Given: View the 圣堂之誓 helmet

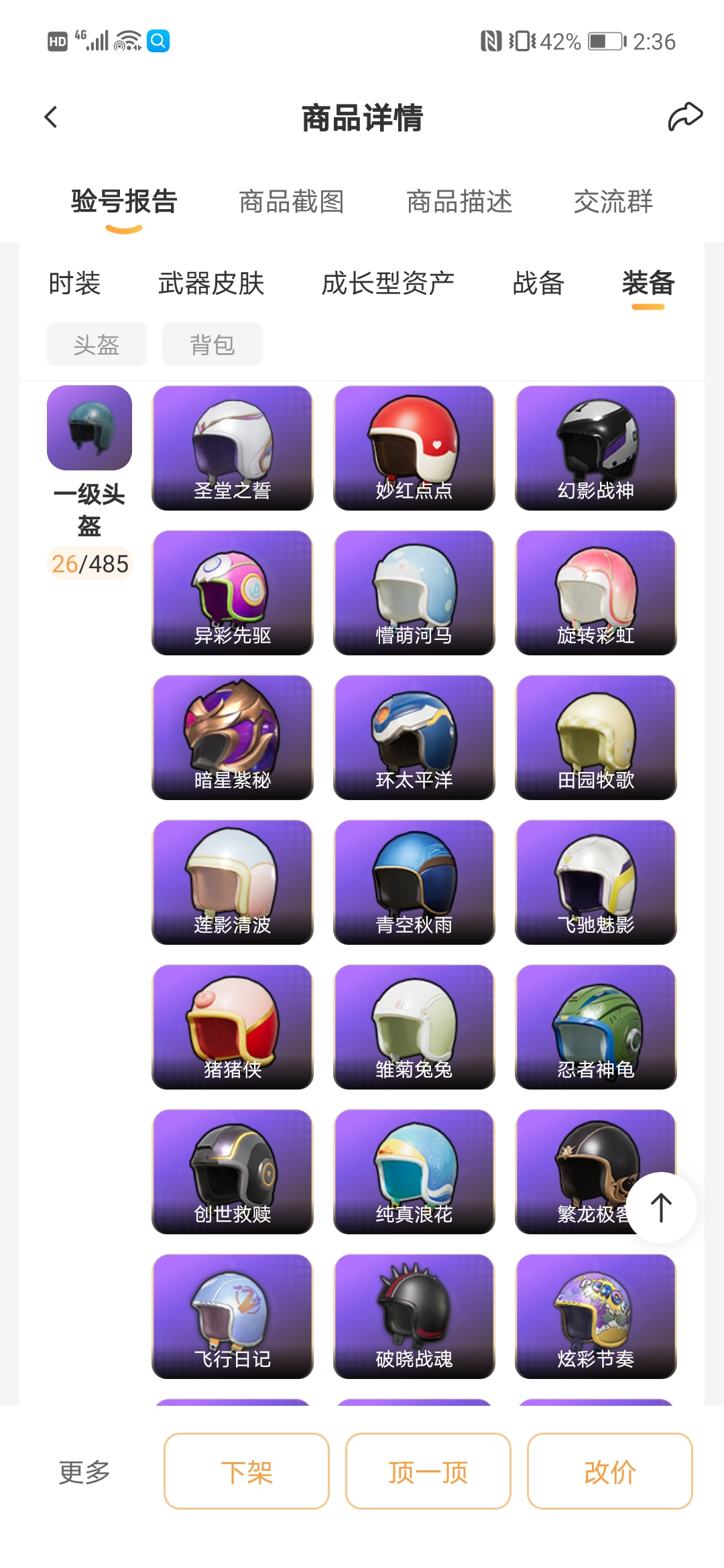Looking at the screenshot, I should pos(233,448).
